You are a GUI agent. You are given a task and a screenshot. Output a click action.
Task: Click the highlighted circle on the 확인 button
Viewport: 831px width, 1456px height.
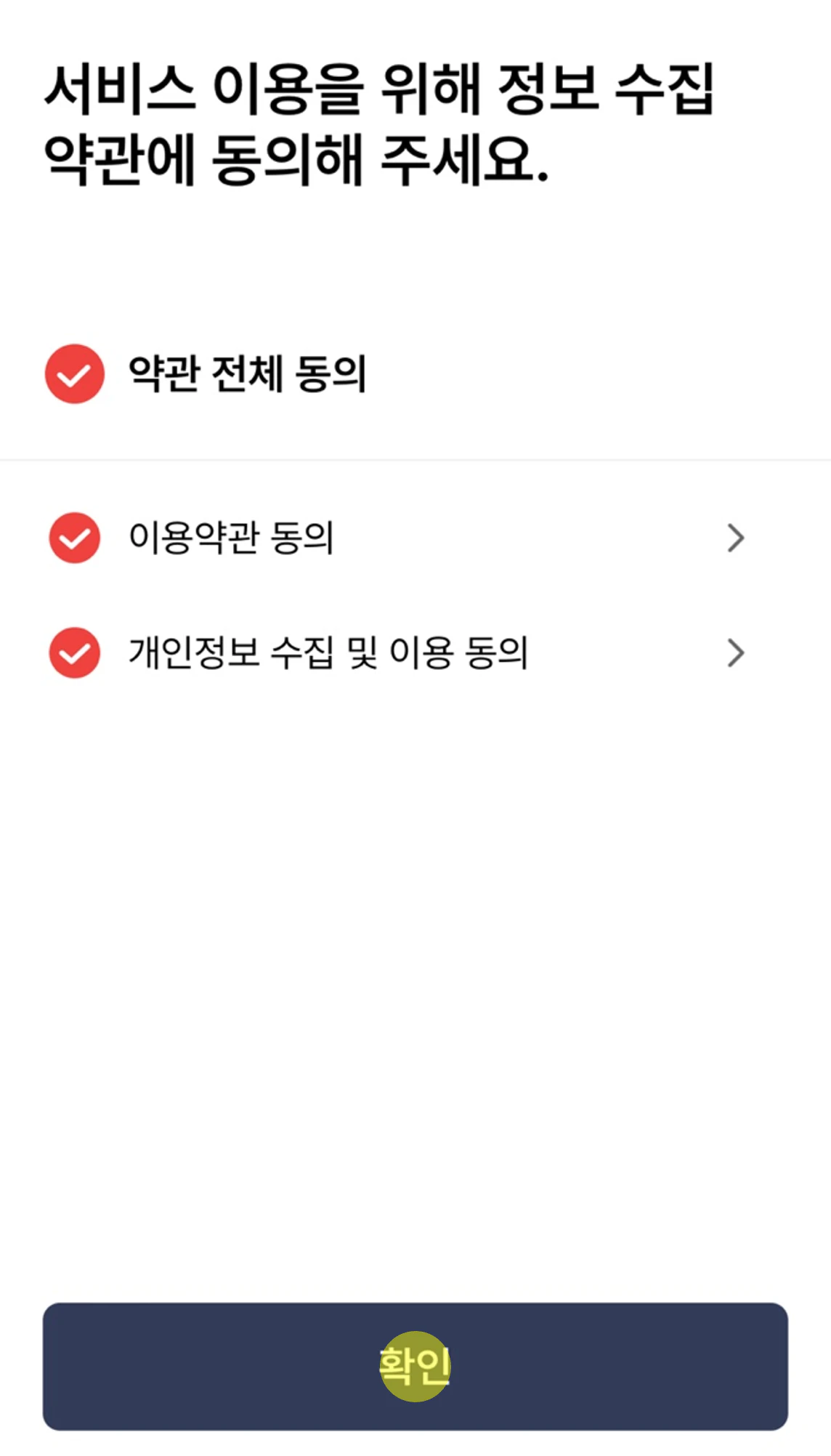pos(414,1364)
